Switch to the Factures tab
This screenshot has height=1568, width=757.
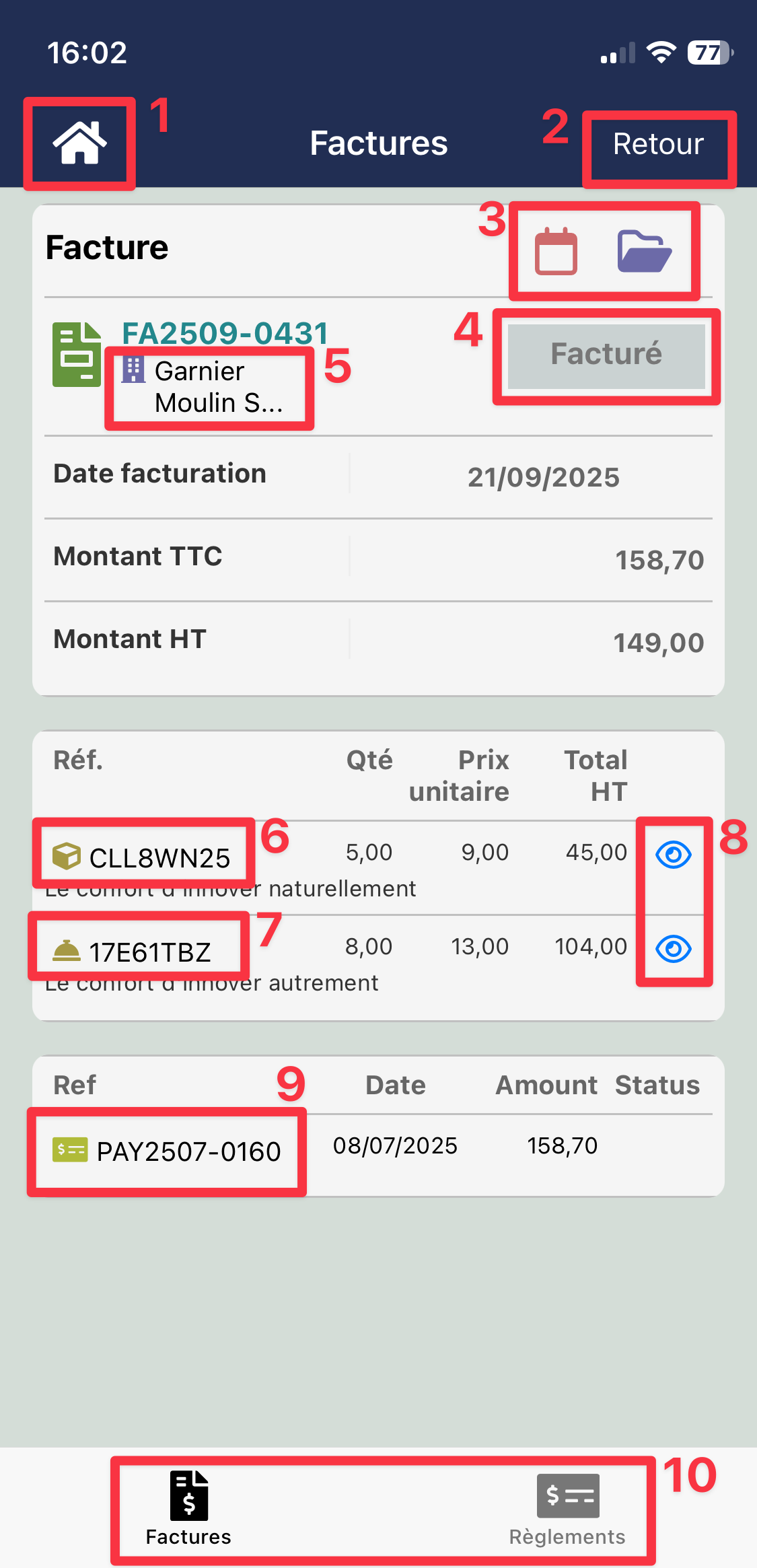[x=188, y=1509]
